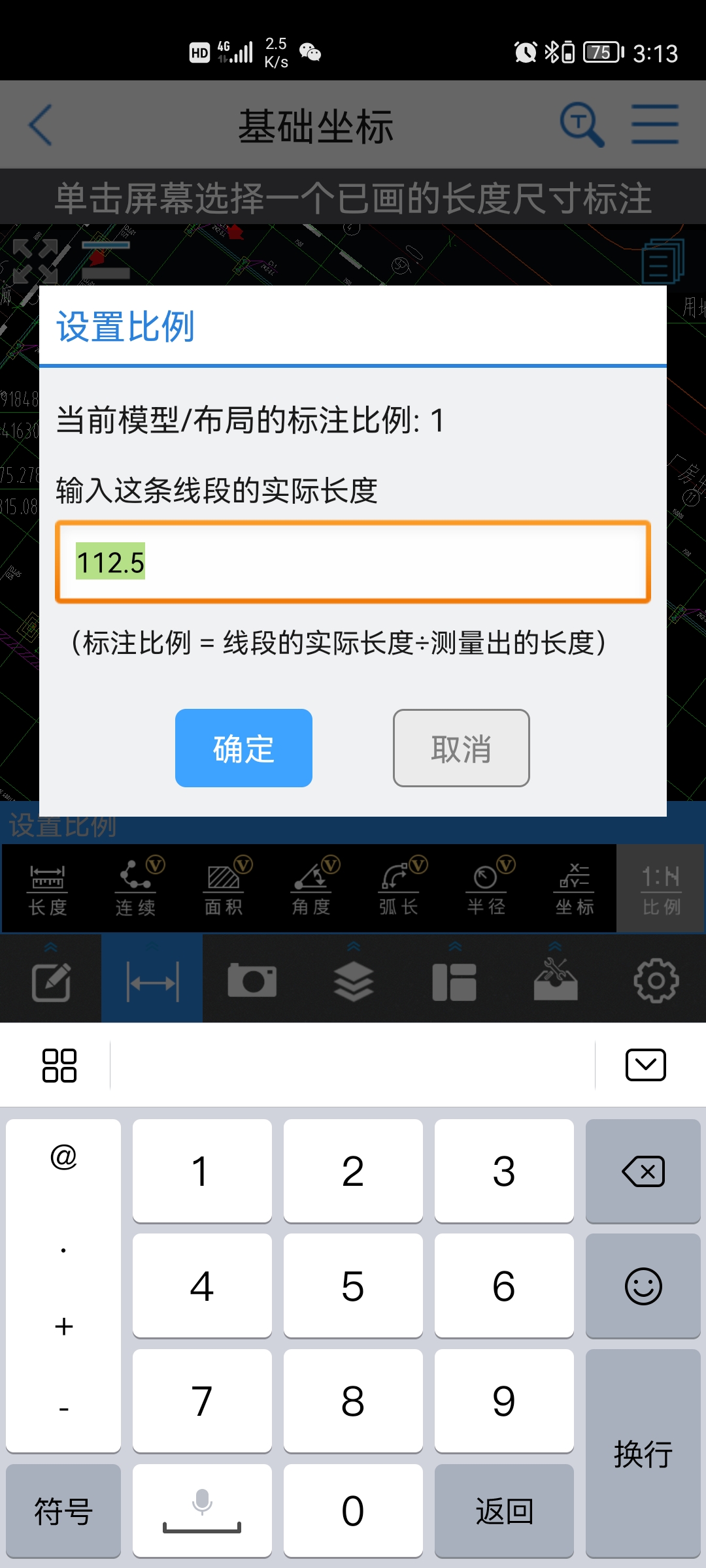Open the settings gear in bottom toolbar
The height and width of the screenshot is (1568, 706).
pos(656,981)
